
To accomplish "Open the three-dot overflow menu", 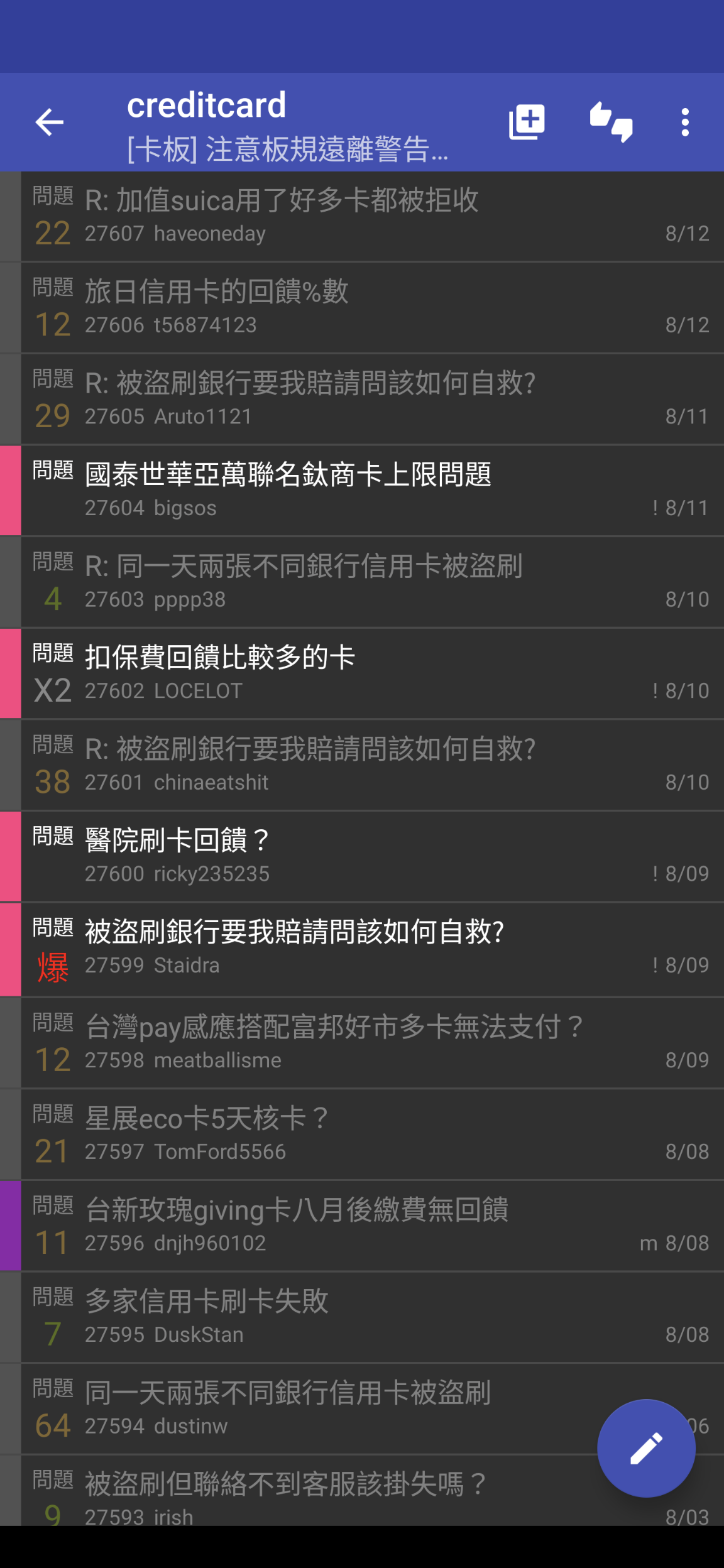I will pyautogui.click(x=685, y=122).
